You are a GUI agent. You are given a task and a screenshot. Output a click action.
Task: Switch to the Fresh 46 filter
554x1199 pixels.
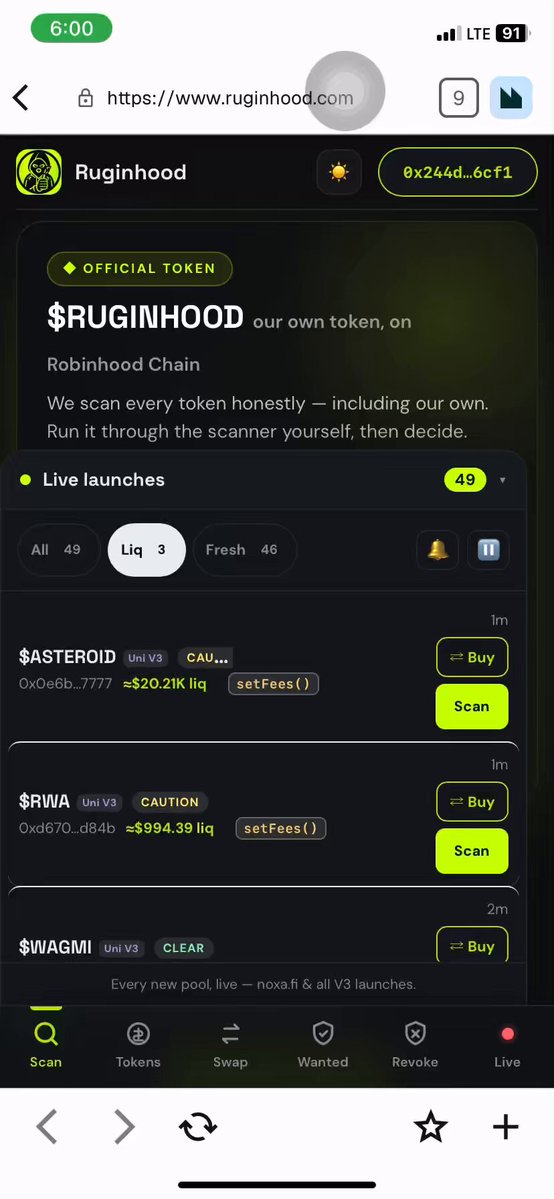(x=244, y=550)
